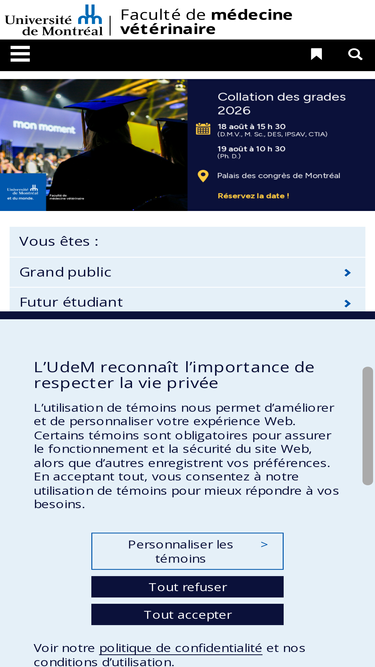Open the bookmark icon in the top bar

pyautogui.click(x=316, y=54)
